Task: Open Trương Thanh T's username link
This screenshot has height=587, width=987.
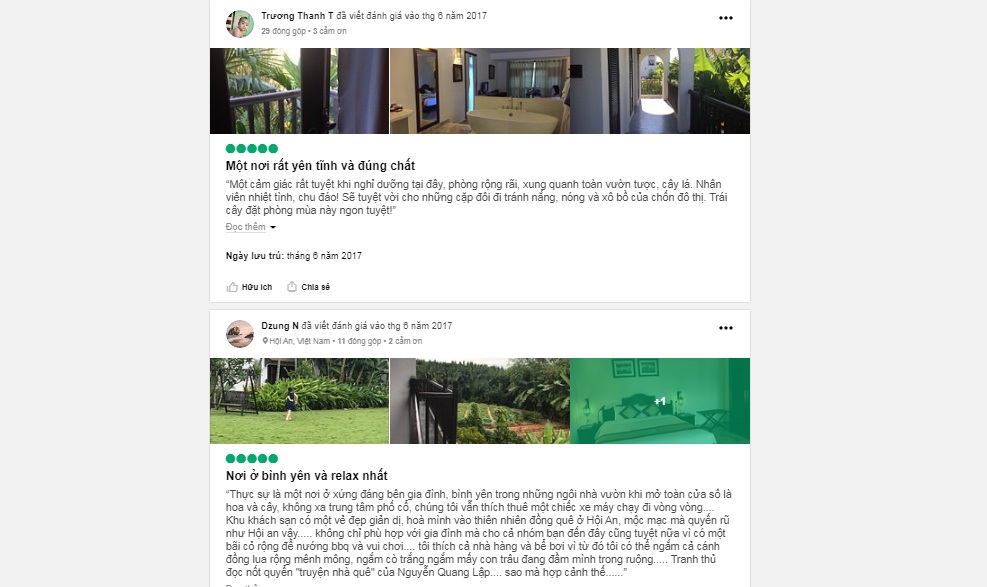Action: (297, 17)
